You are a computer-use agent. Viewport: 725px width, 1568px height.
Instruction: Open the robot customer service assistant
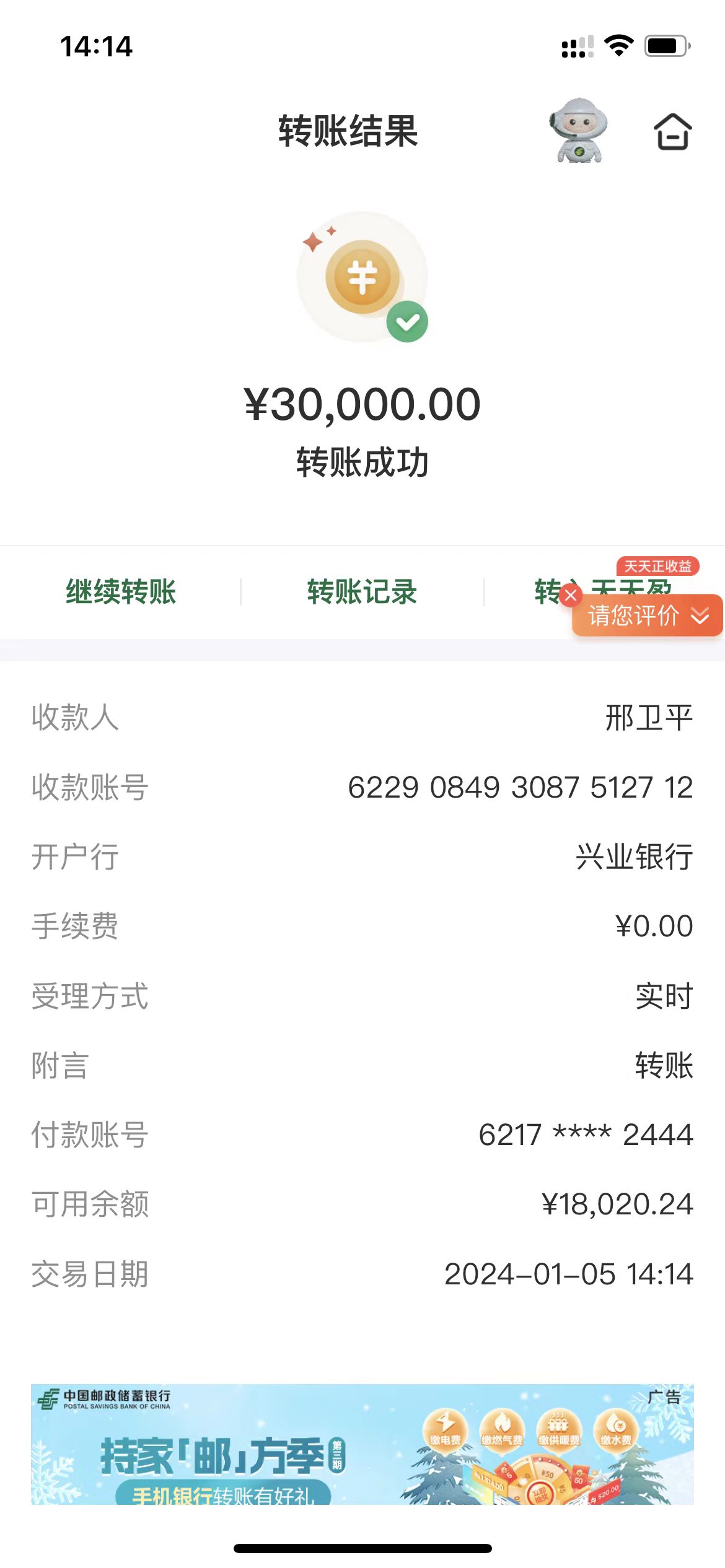[x=579, y=131]
